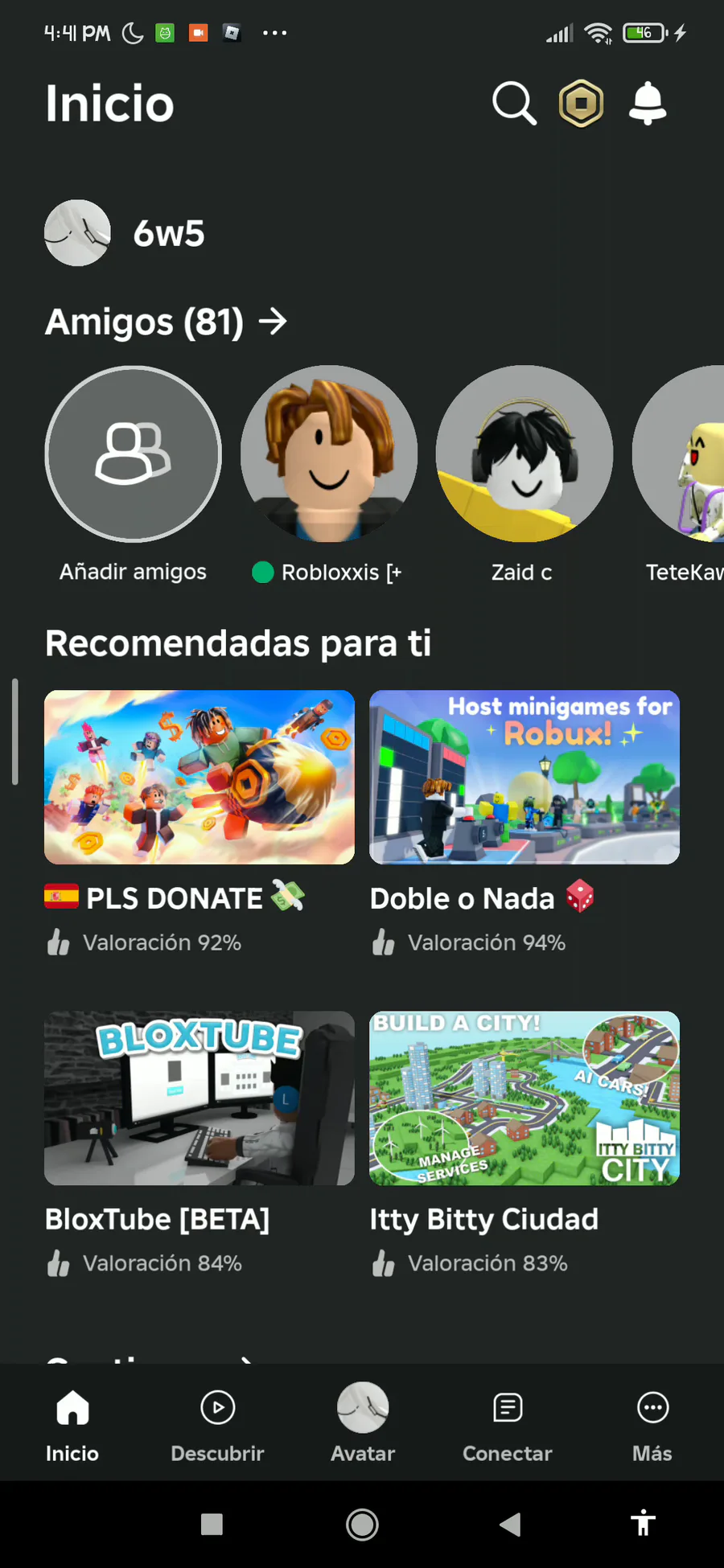Open the BloxTube [BETA] game
Viewport: 724px width, 1568px height.
(x=200, y=1098)
